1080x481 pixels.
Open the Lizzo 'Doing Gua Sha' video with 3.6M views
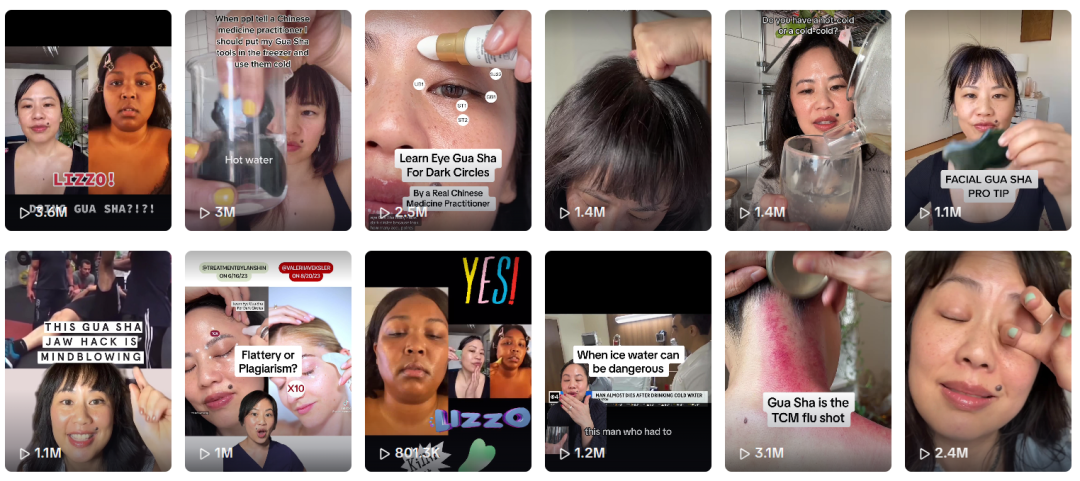pos(88,120)
